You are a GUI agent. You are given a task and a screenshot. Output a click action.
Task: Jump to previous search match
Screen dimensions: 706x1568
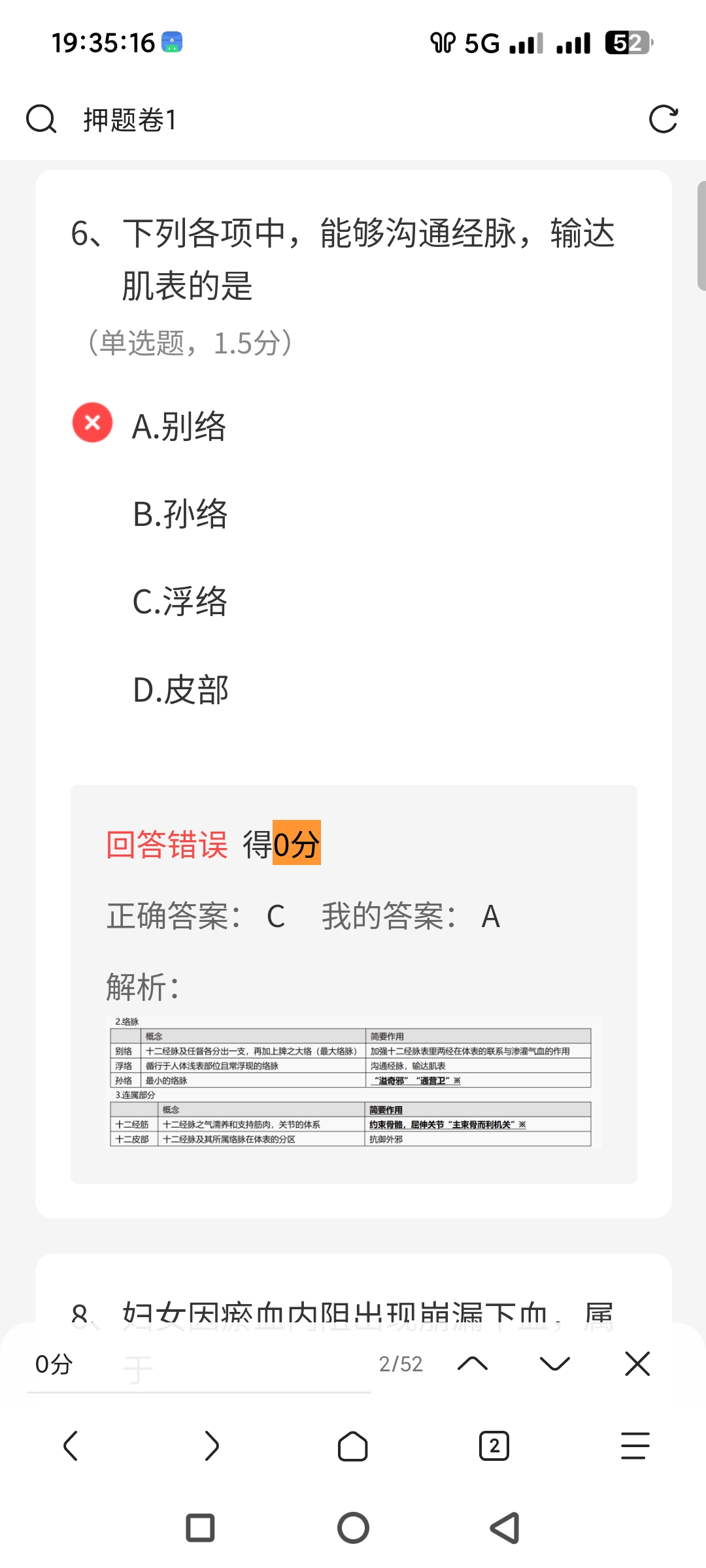click(x=473, y=1364)
